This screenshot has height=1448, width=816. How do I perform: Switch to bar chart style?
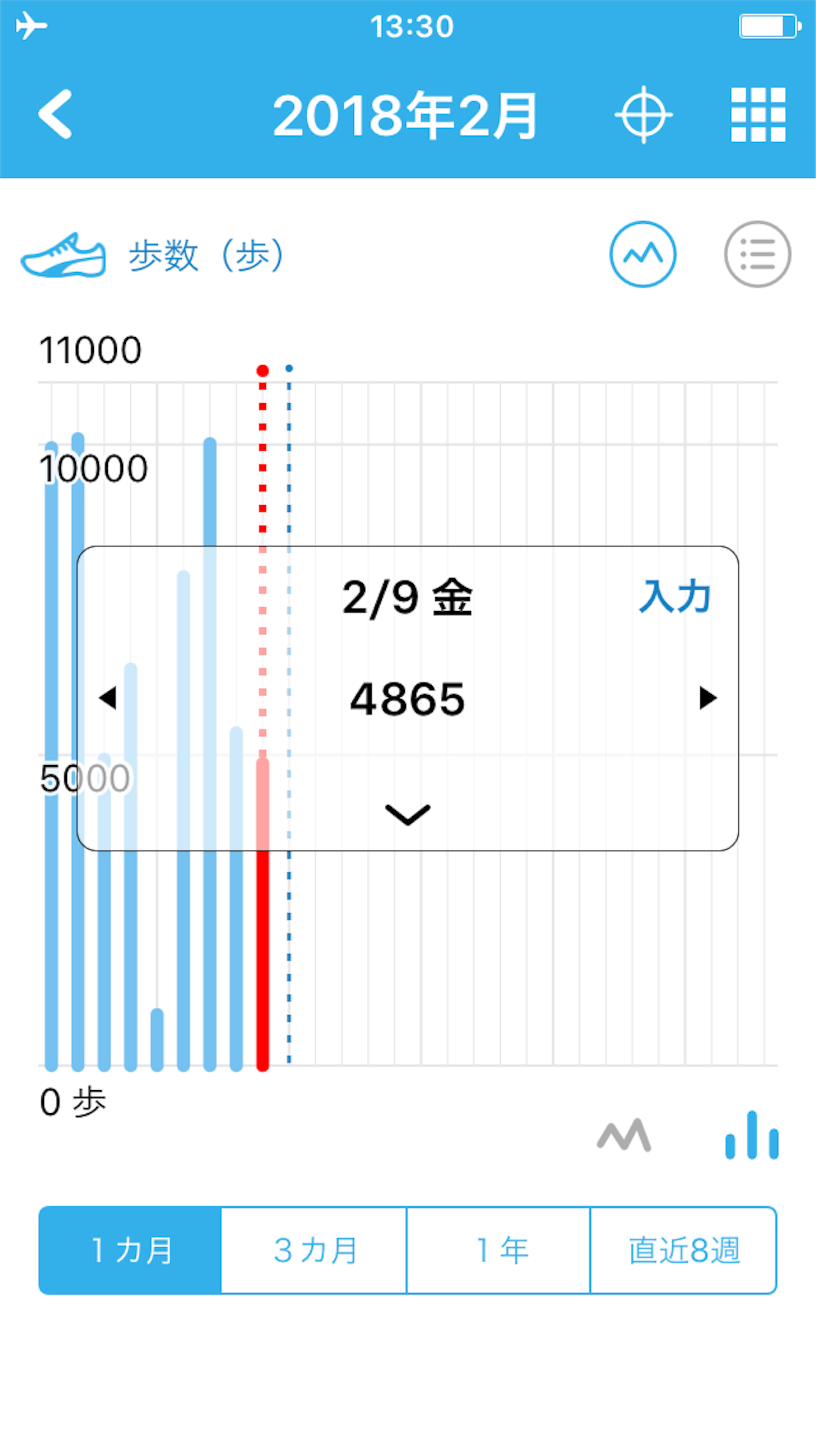752,1135
